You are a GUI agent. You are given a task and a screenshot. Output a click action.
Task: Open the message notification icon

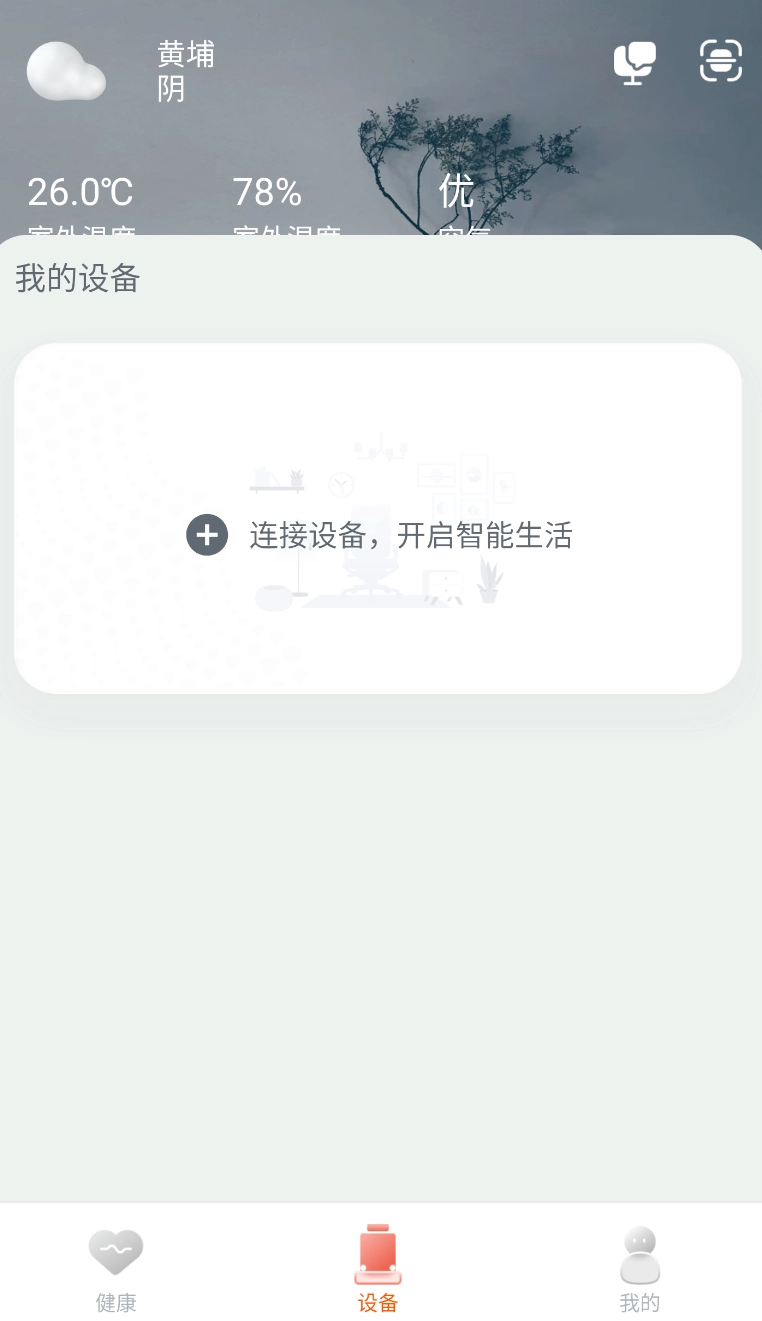[x=635, y=61]
